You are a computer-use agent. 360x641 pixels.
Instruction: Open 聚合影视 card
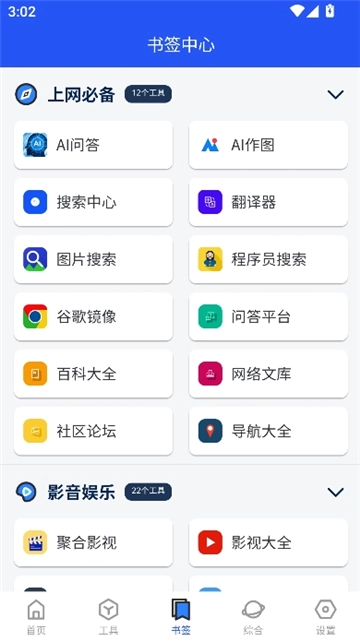(x=94, y=542)
